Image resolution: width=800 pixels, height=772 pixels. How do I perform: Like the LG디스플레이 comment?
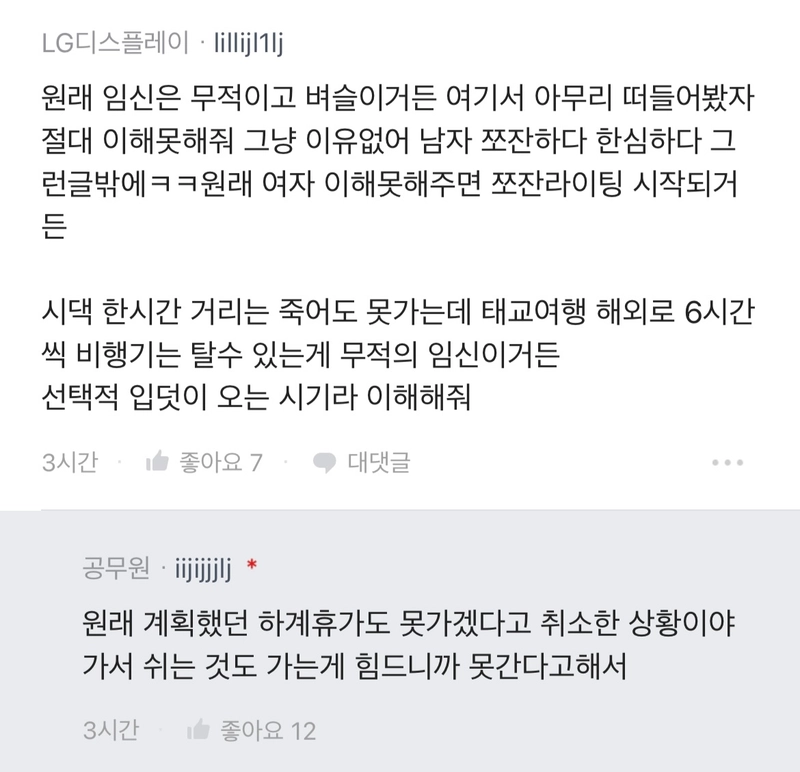(x=203, y=462)
